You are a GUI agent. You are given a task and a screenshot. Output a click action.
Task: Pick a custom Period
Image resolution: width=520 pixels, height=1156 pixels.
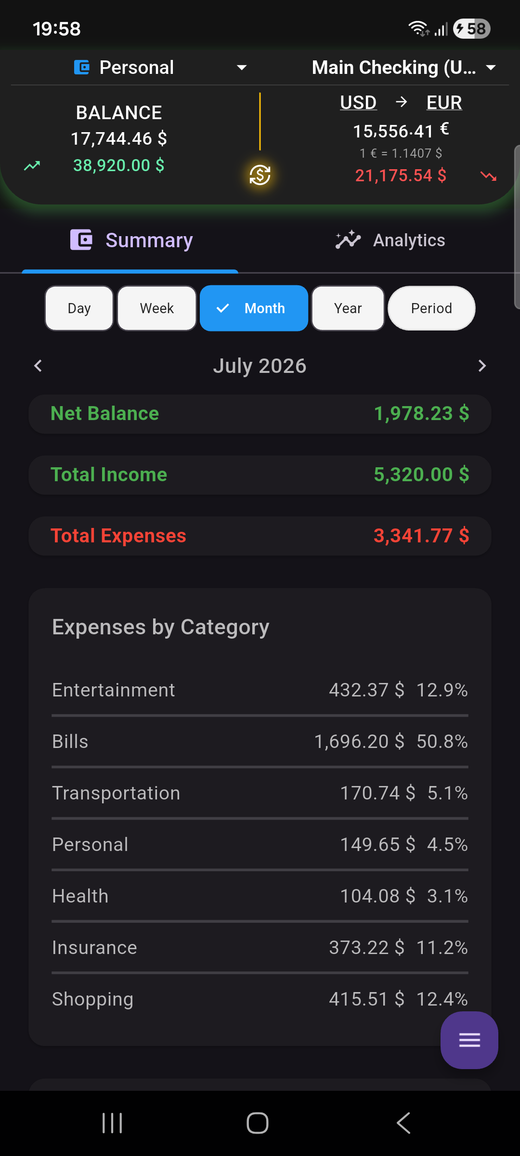pyautogui.click(x=431, y=308)
